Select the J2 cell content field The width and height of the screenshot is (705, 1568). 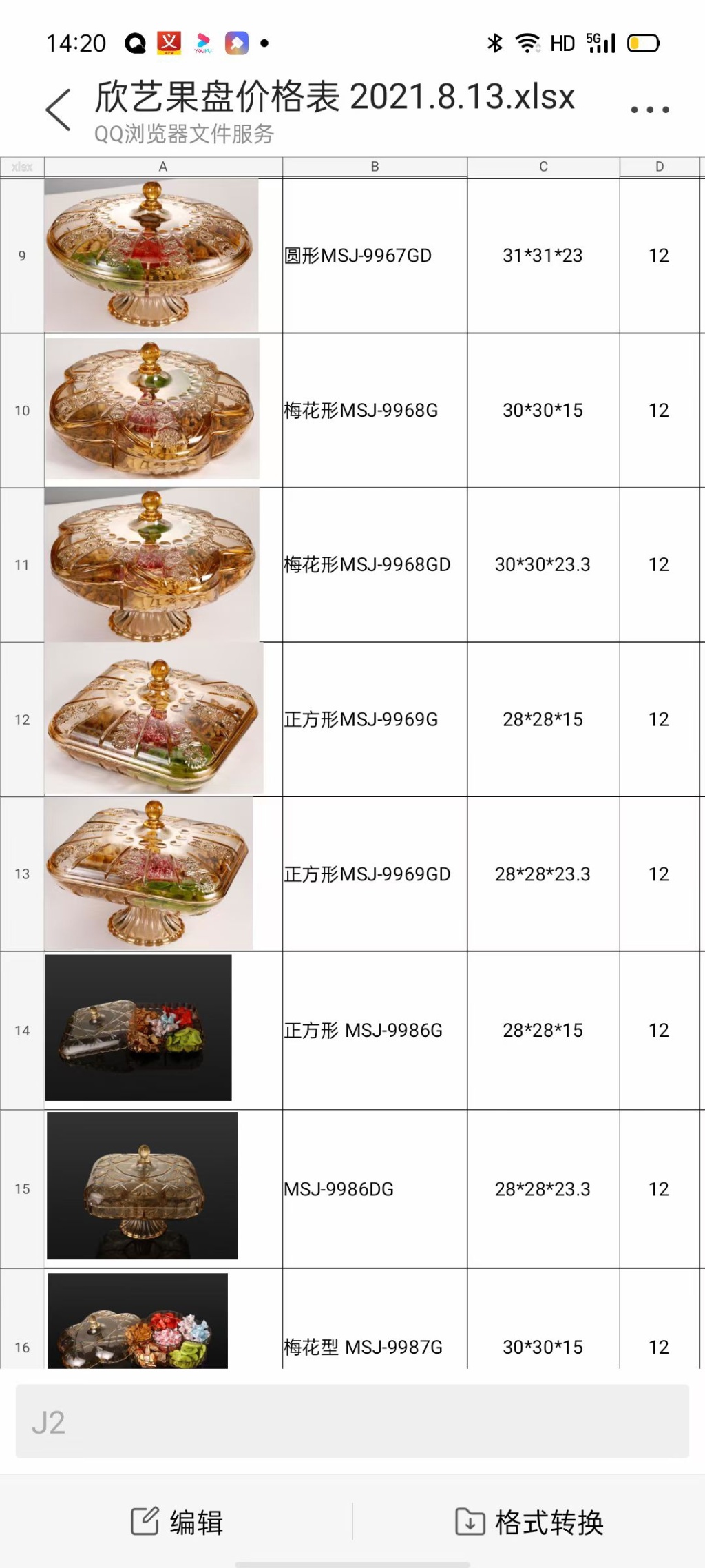352,1421
